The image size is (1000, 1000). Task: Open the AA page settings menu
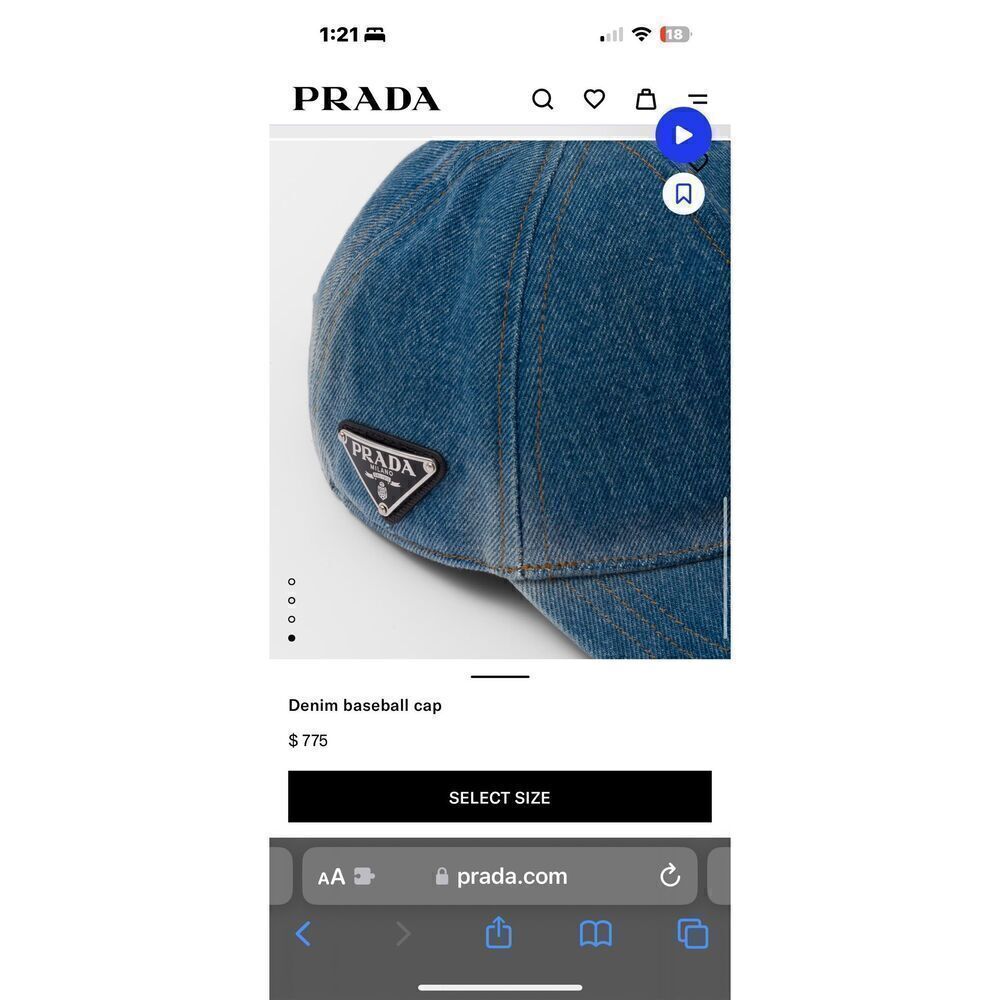point(332,877)
